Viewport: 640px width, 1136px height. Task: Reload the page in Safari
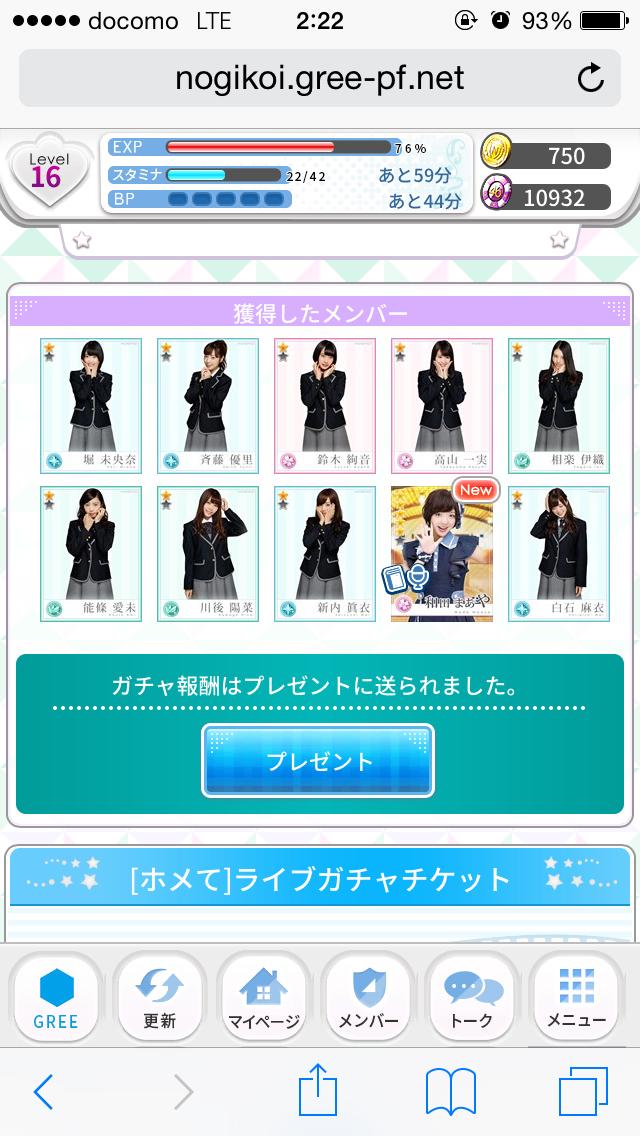pos(590,78)
